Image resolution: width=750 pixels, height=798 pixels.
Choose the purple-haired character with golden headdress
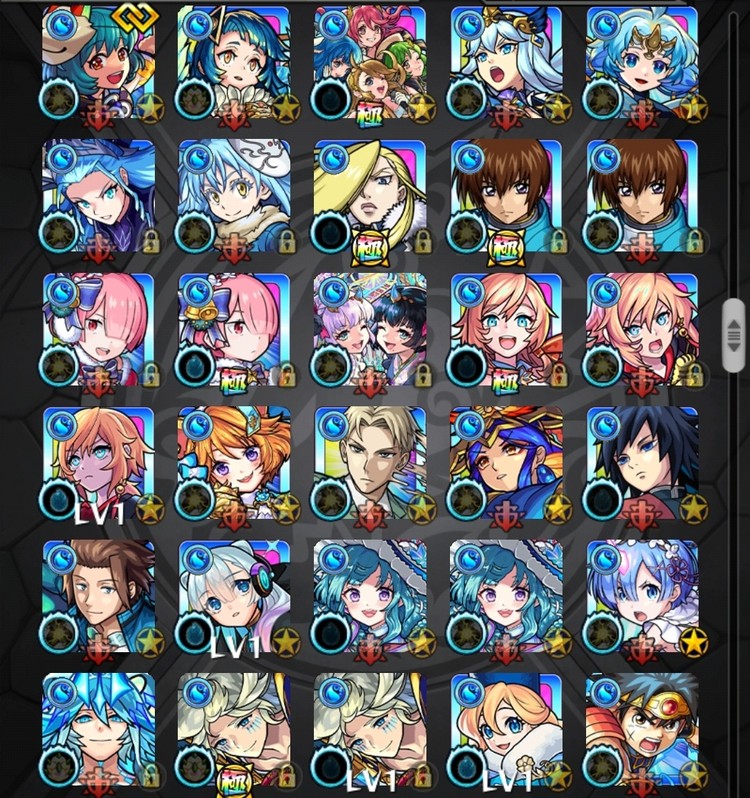(506, 463)
